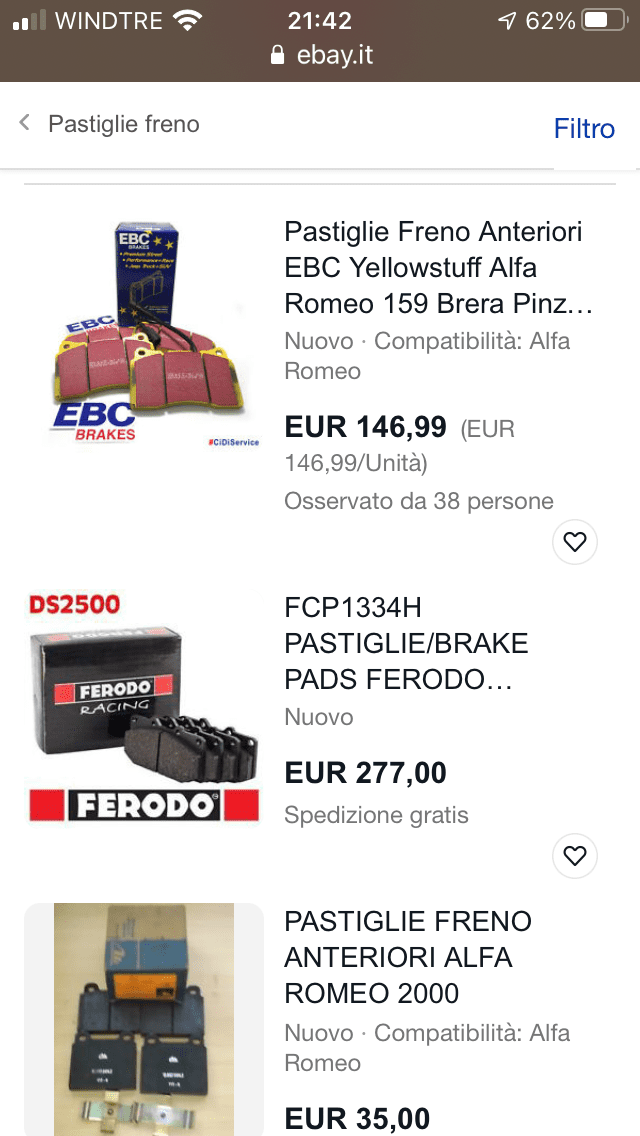Open the Alfa Romeo 2000 brake pads listing

[408, 956]
